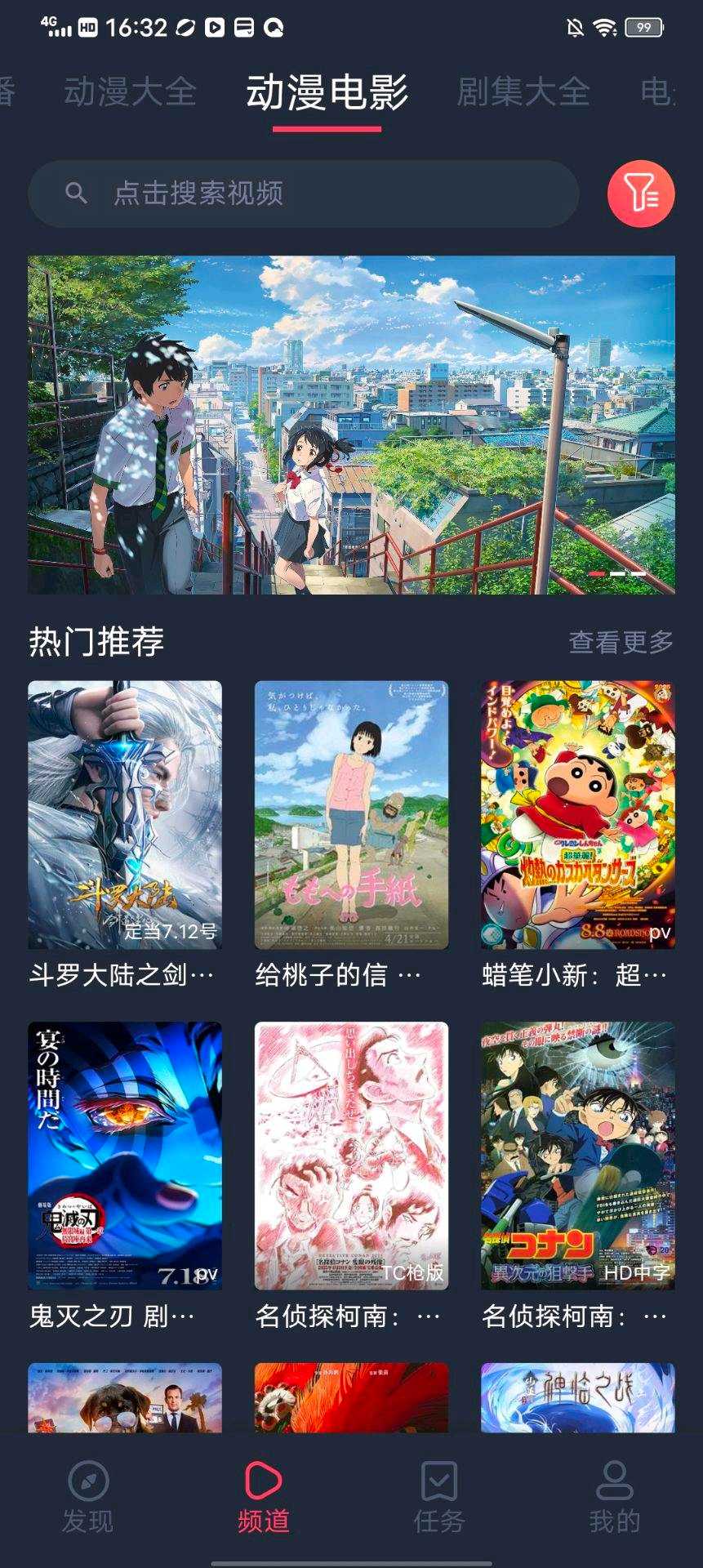Open the 我的 profile tab
The image size is (703, 1568).
pyautogui.click(x=614, y=1496)
